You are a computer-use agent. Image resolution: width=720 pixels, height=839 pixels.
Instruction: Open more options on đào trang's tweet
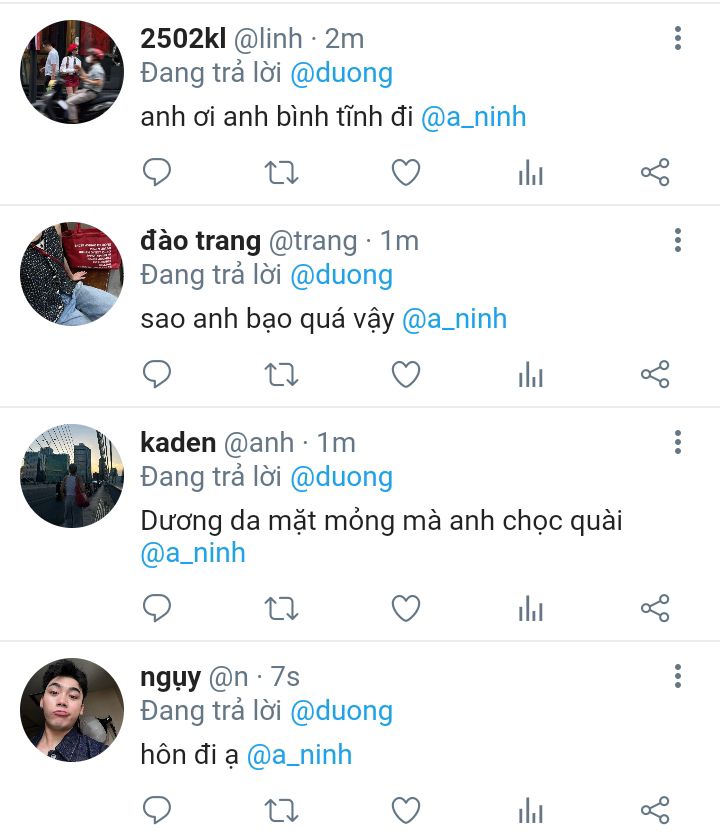[678, 240]
